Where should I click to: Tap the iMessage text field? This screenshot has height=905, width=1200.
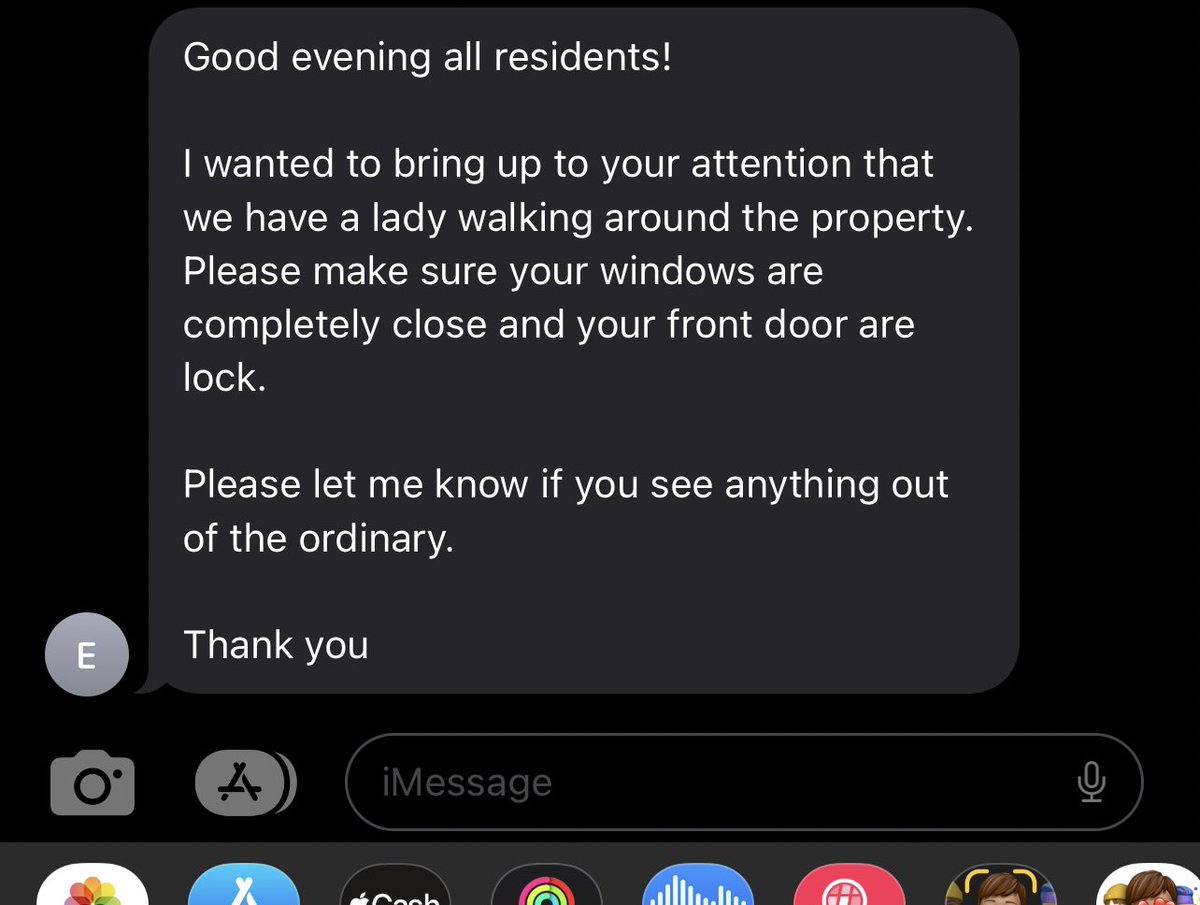pos(700,782)
